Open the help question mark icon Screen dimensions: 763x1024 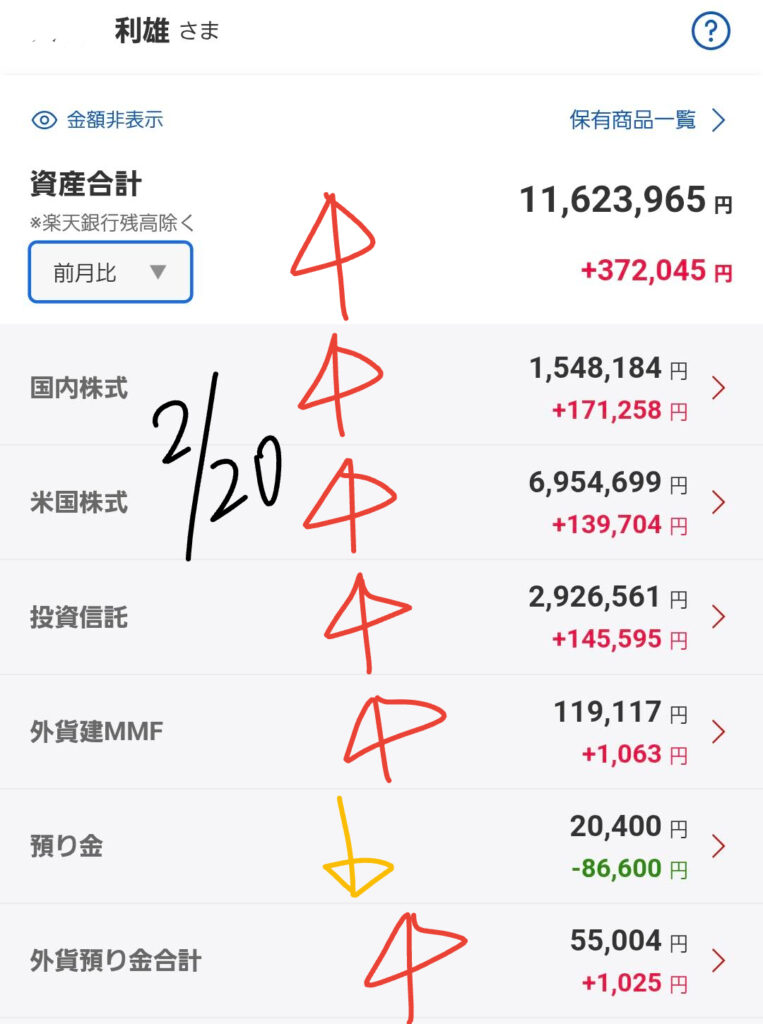coord(711,32)
